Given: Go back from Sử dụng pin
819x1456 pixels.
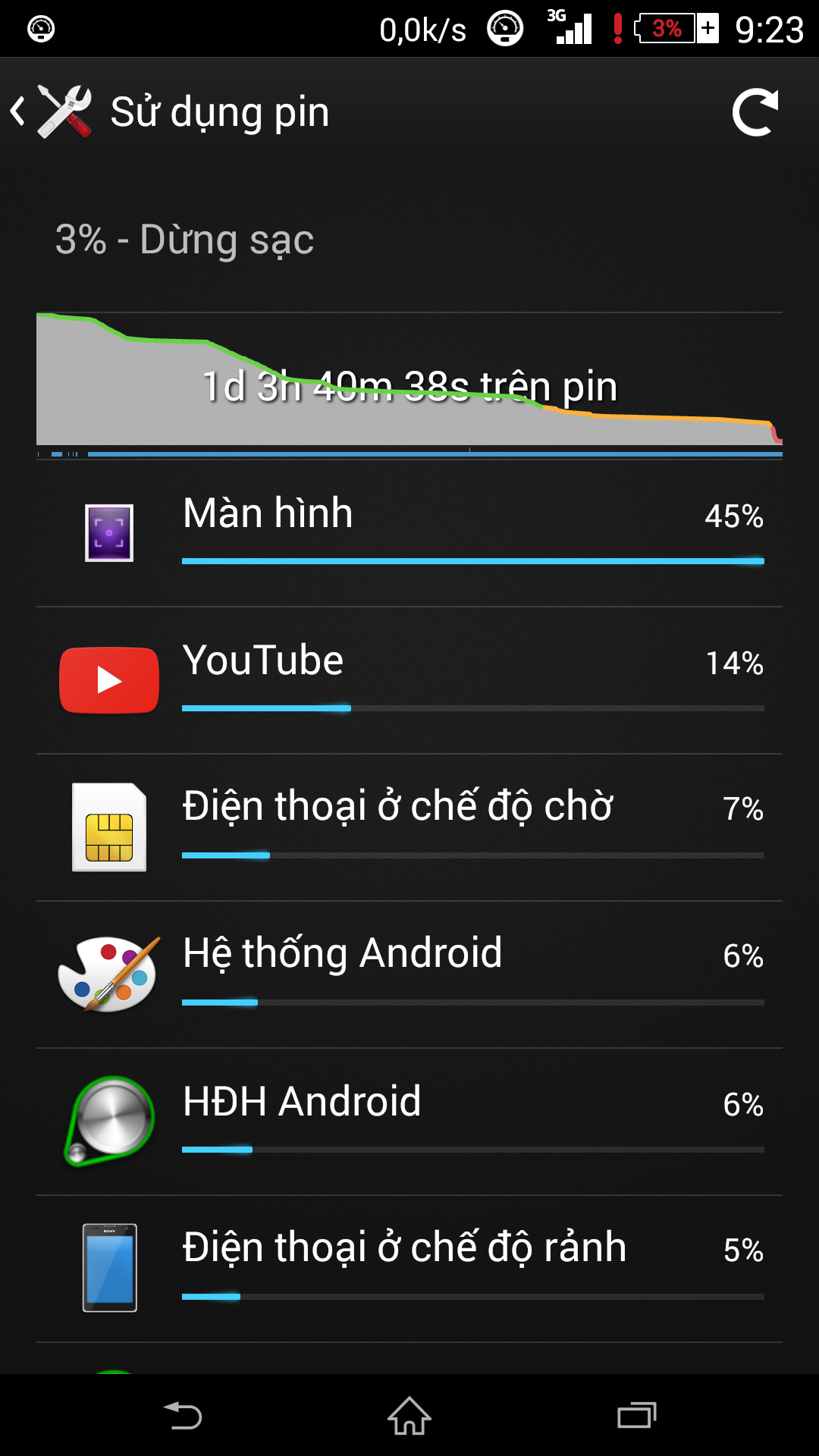Looking at the screenshot, I should (x=52, y=112).
